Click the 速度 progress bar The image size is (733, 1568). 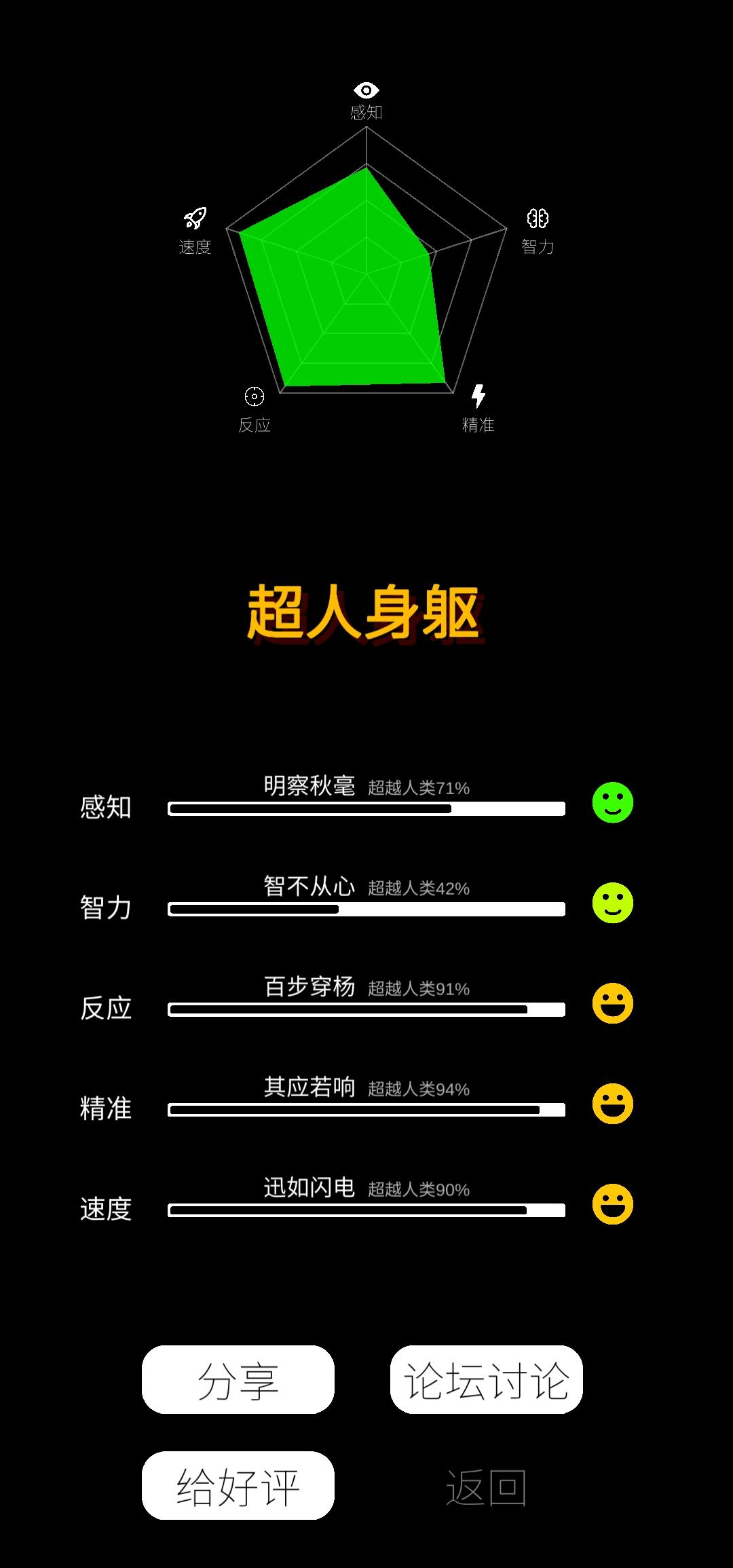366,1211
